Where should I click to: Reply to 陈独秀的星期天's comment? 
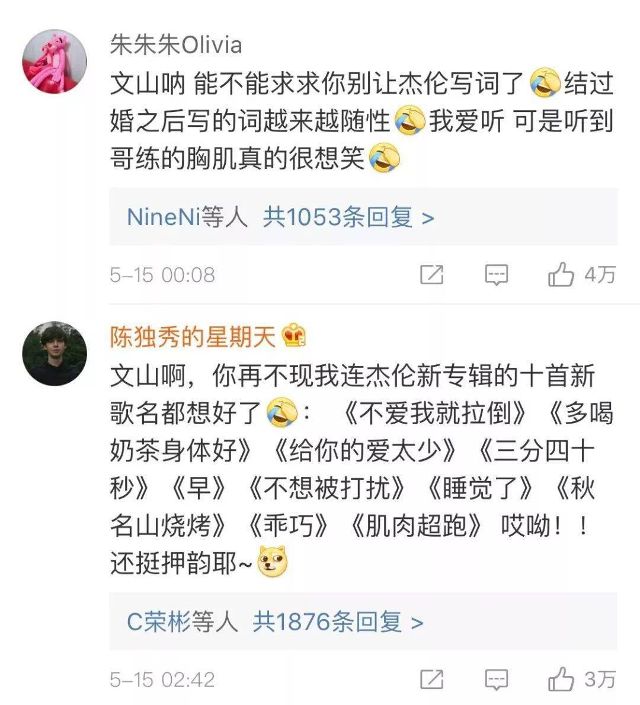point(496,680)
